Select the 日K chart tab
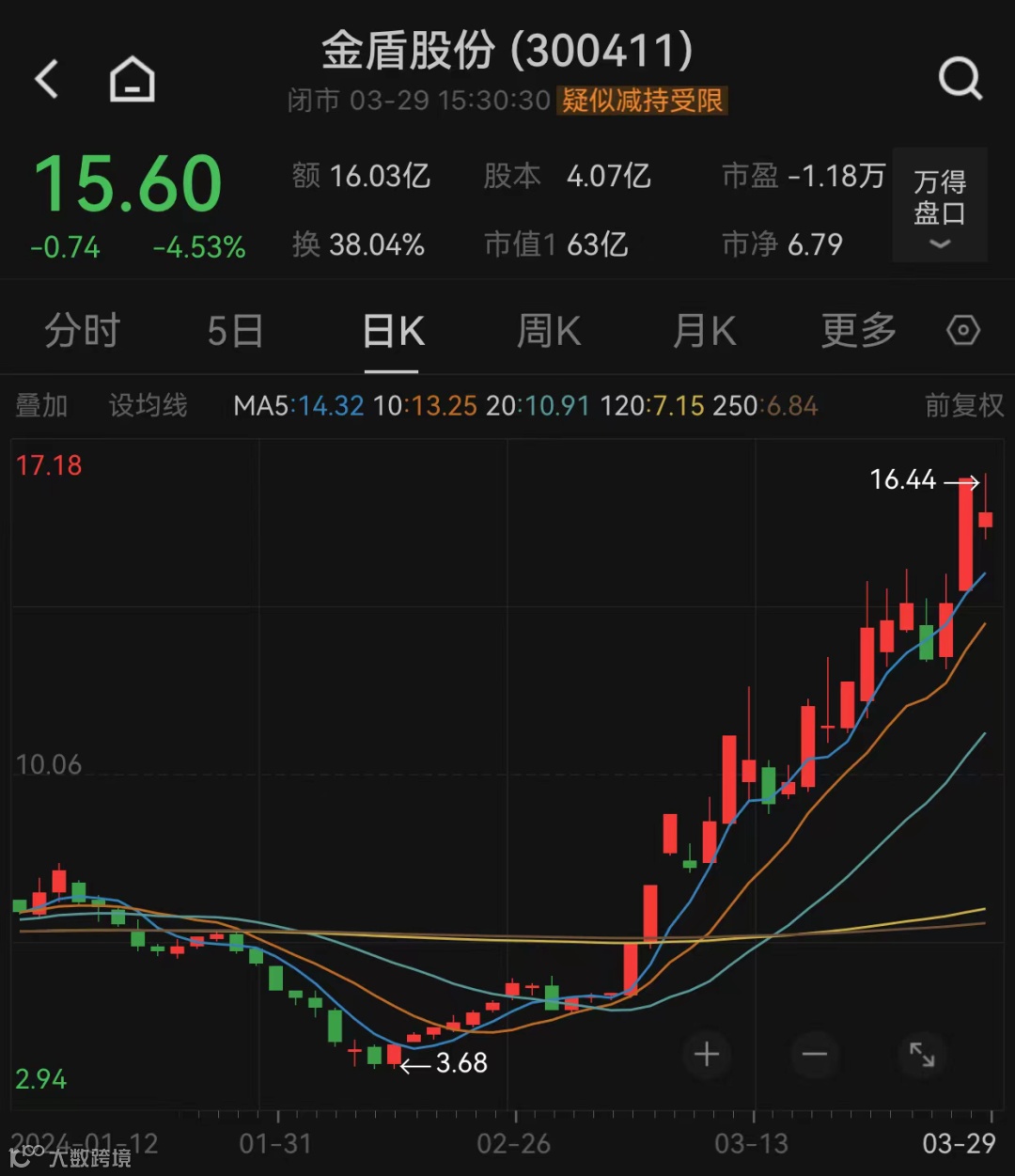Screen dimensions: 1015x1176 (x=393, y=332)
